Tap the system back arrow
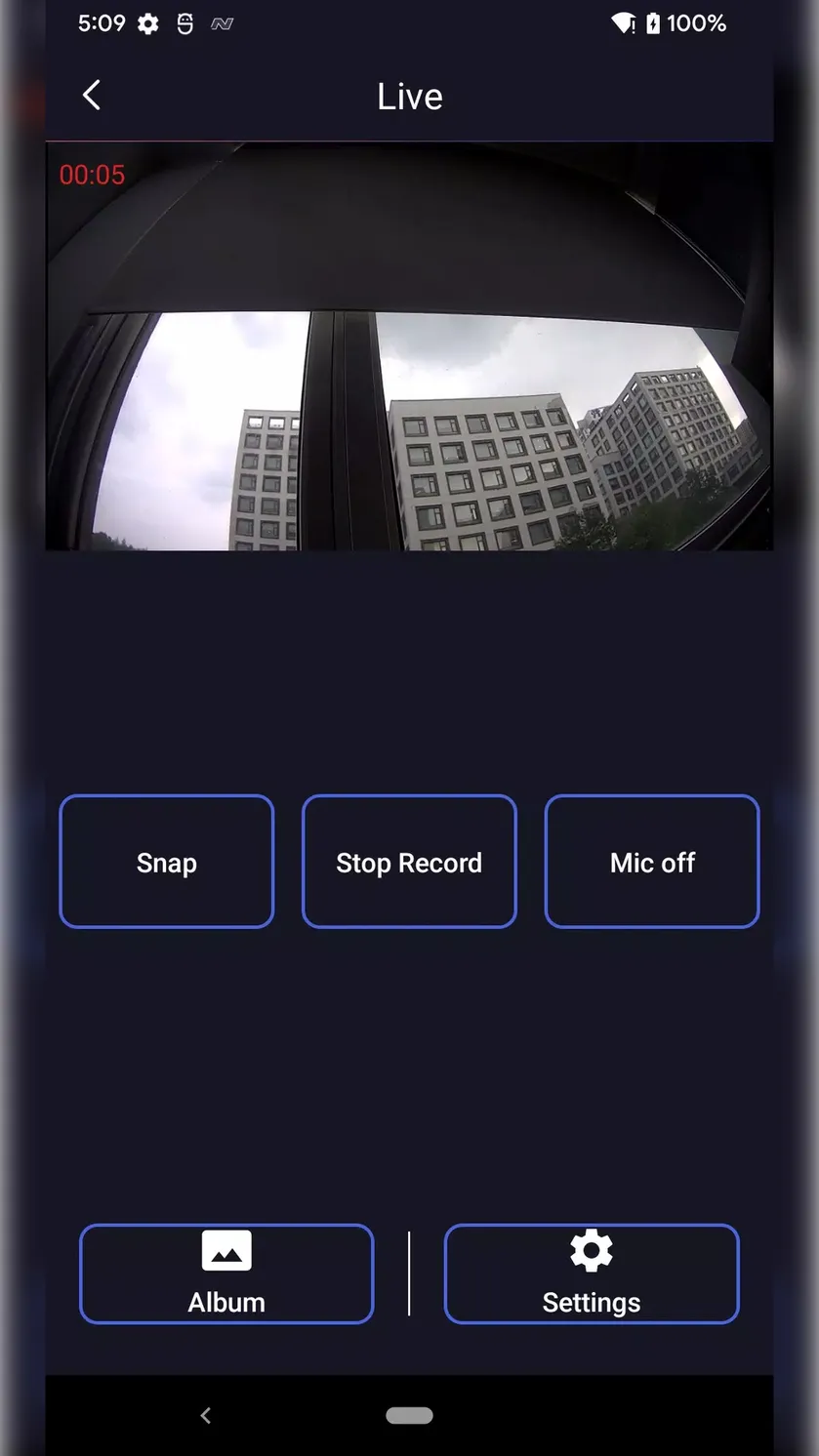The width and height of the screenshot is (819, 1456). click(205, 1415)
